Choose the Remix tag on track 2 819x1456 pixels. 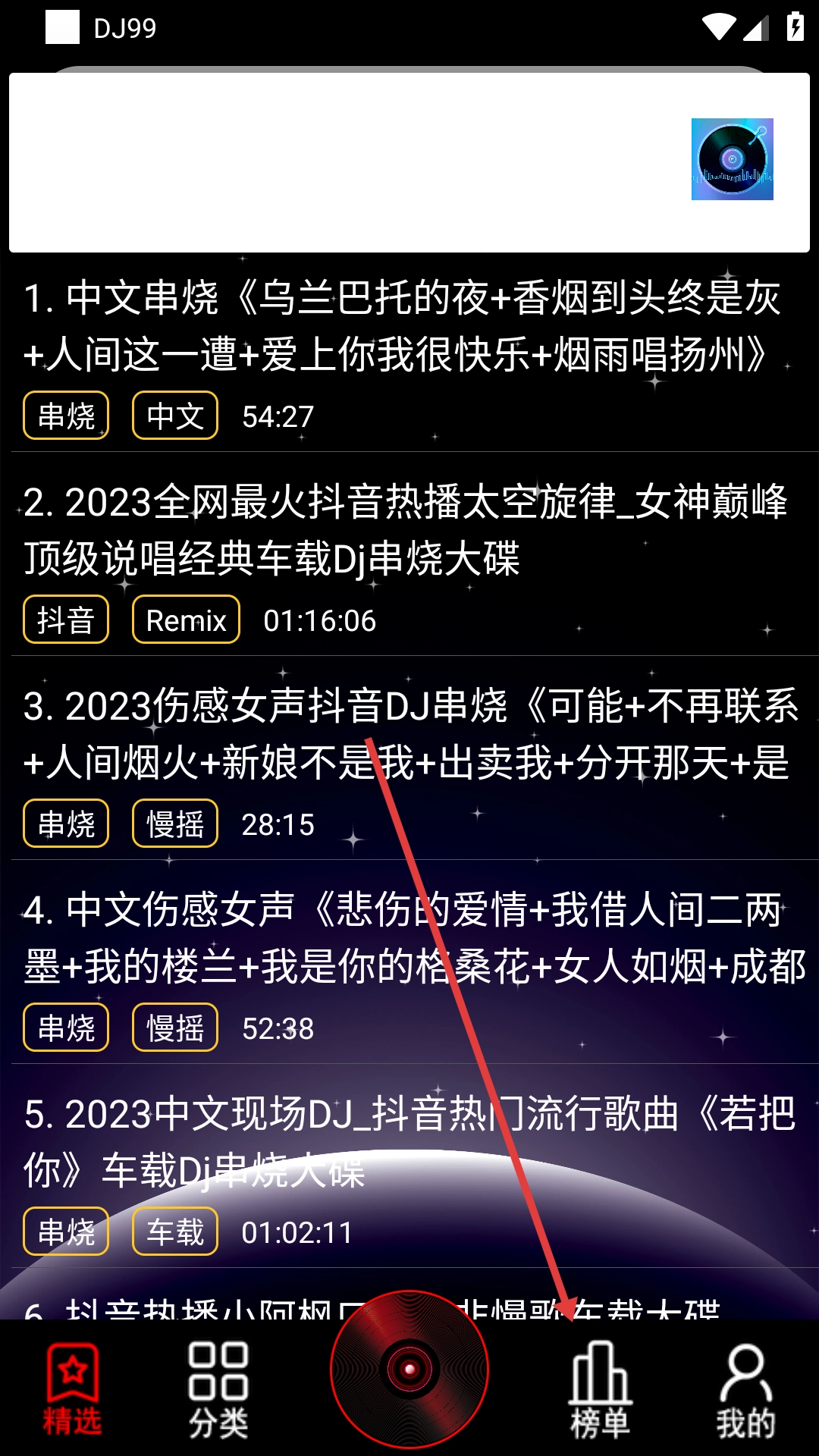click(x=186, y=620)
